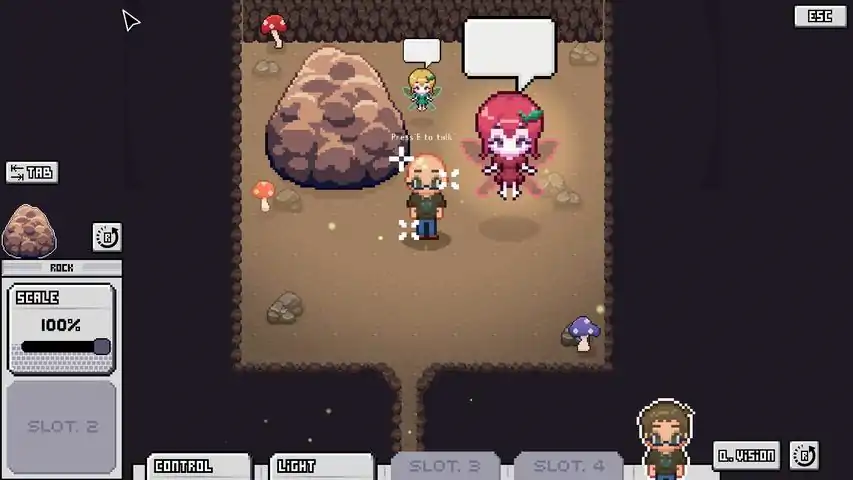Select the character portrait near D. Vision

coord(665,438)
